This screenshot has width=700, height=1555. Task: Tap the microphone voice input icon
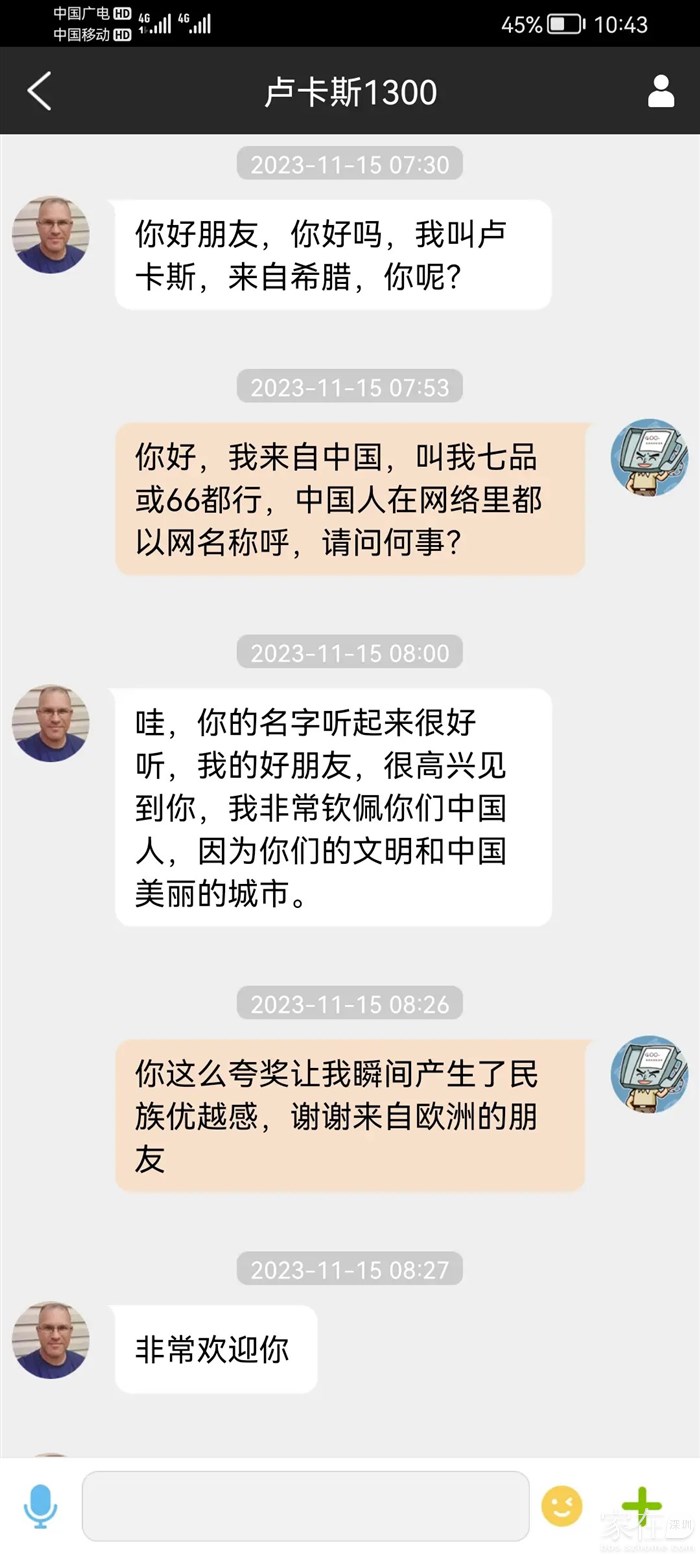40,1505
